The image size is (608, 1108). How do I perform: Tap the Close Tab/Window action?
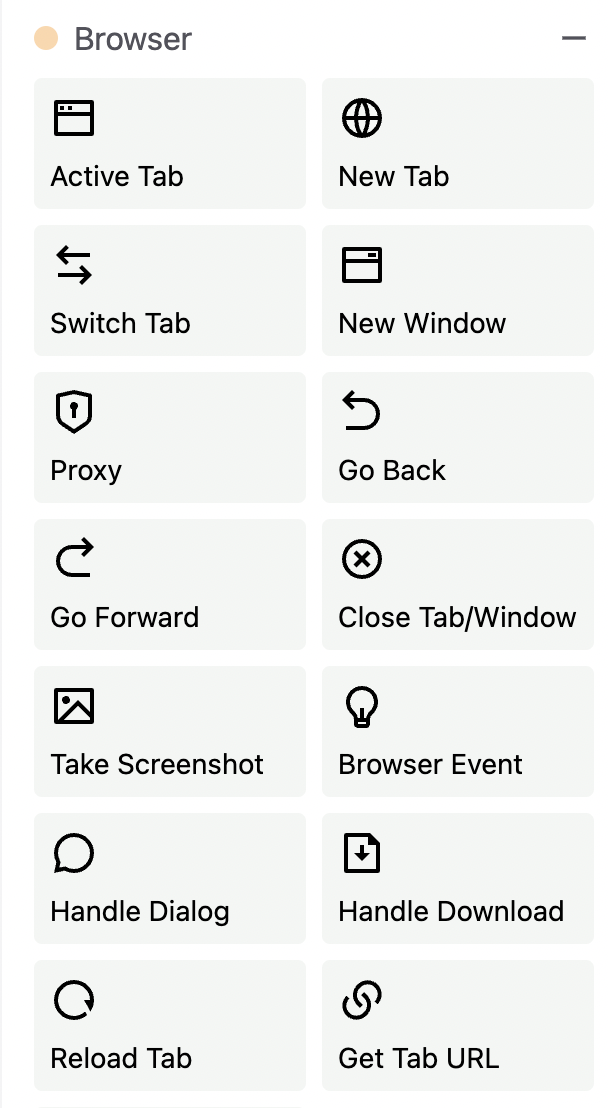tap(457, 585)
